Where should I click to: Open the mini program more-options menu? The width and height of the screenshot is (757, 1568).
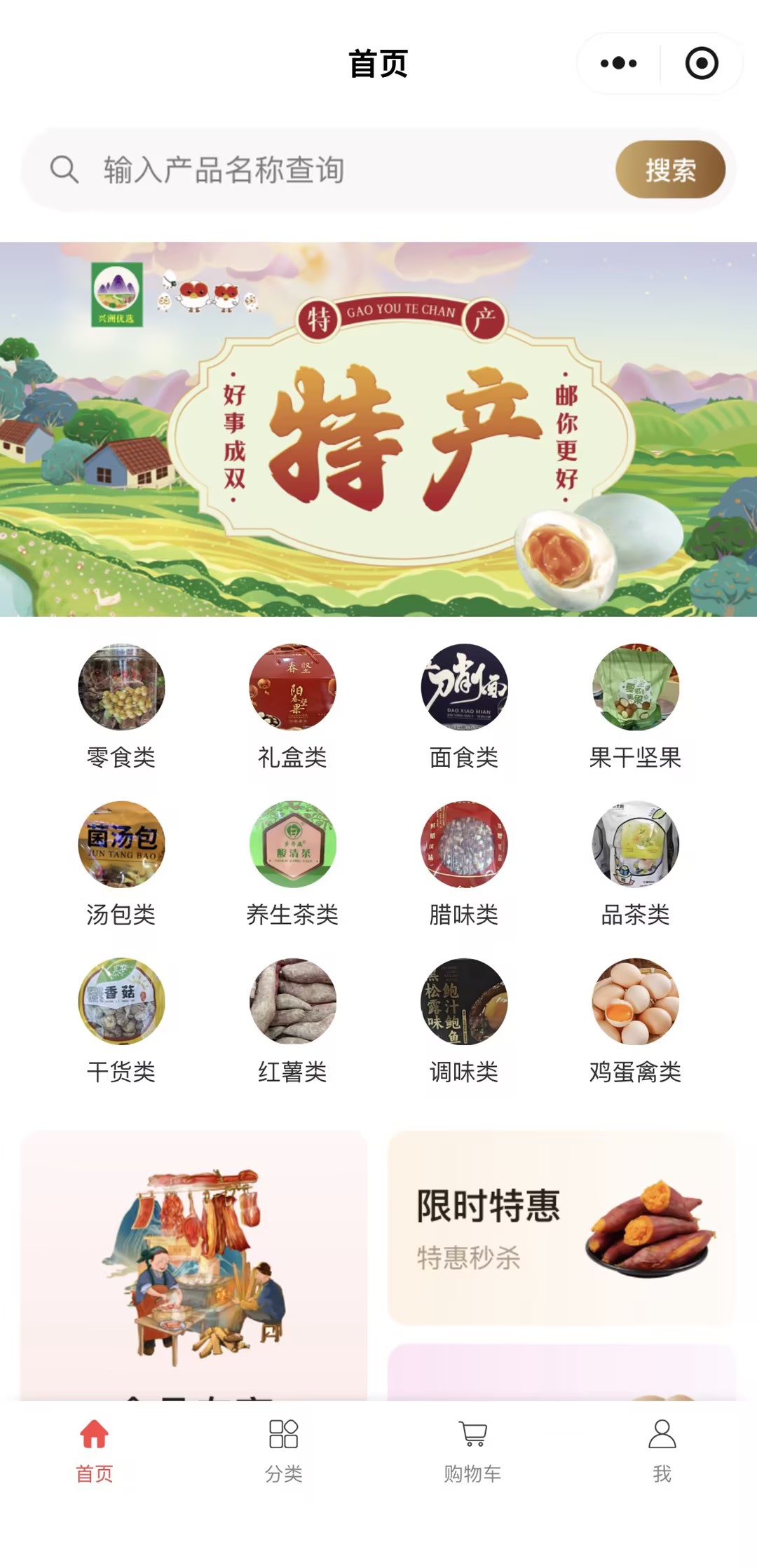619,63
